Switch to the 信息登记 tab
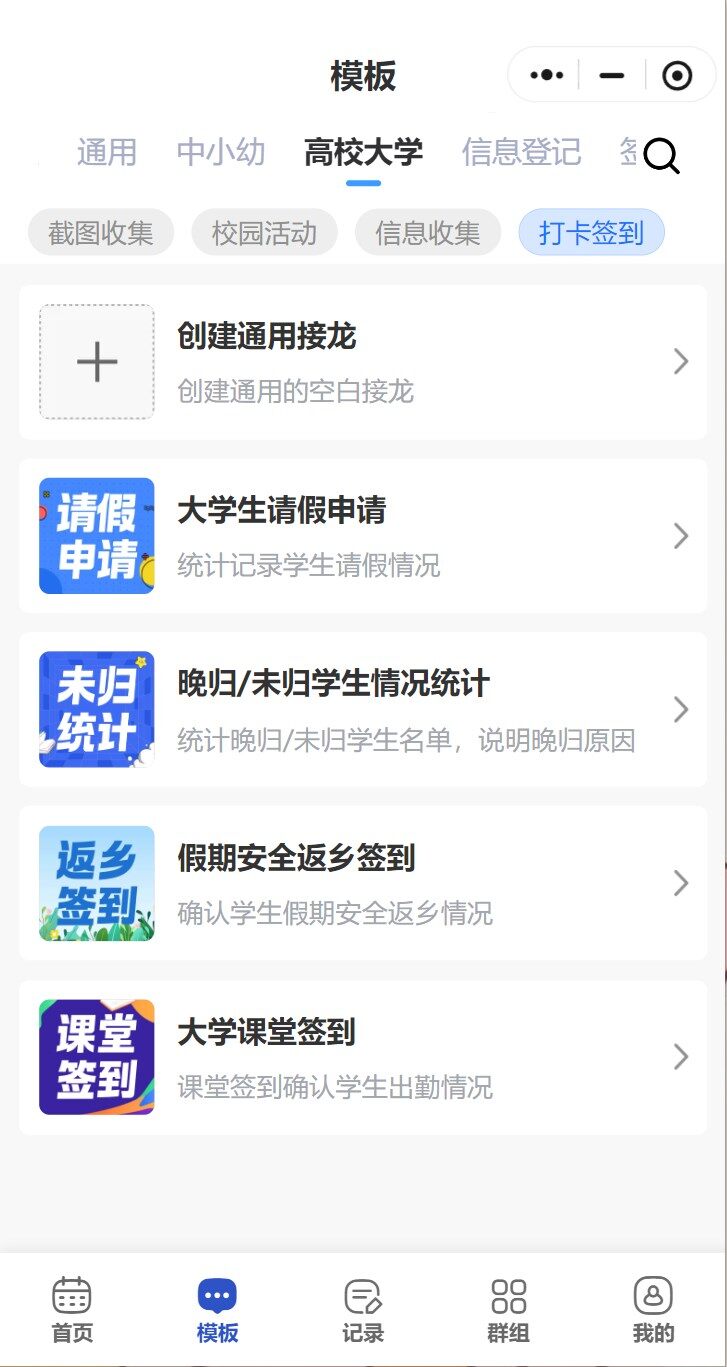Image resolution: width=727 pixels, height=1367 pixels. pyautogui.click(x=521, y=152)
